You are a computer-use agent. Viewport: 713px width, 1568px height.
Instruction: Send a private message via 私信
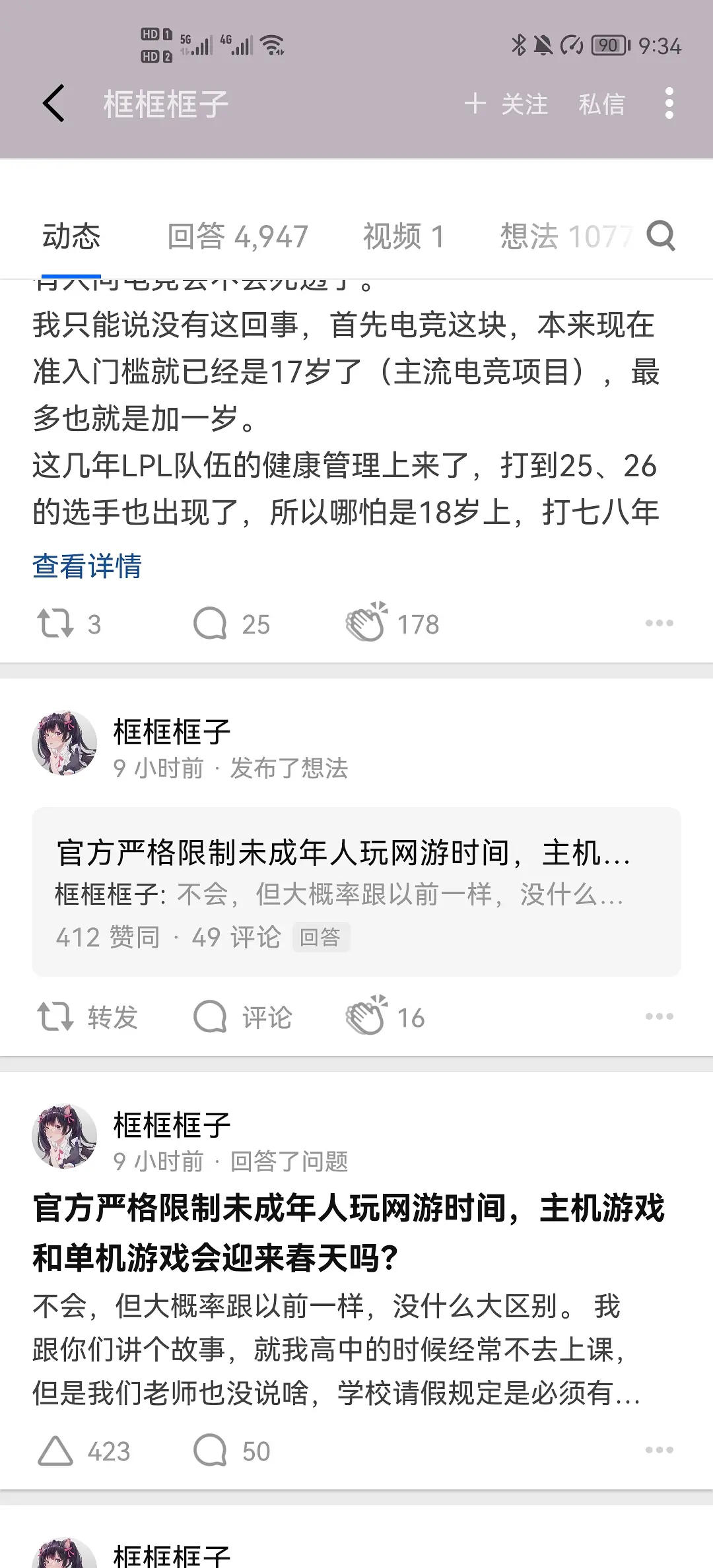[601, 104]
